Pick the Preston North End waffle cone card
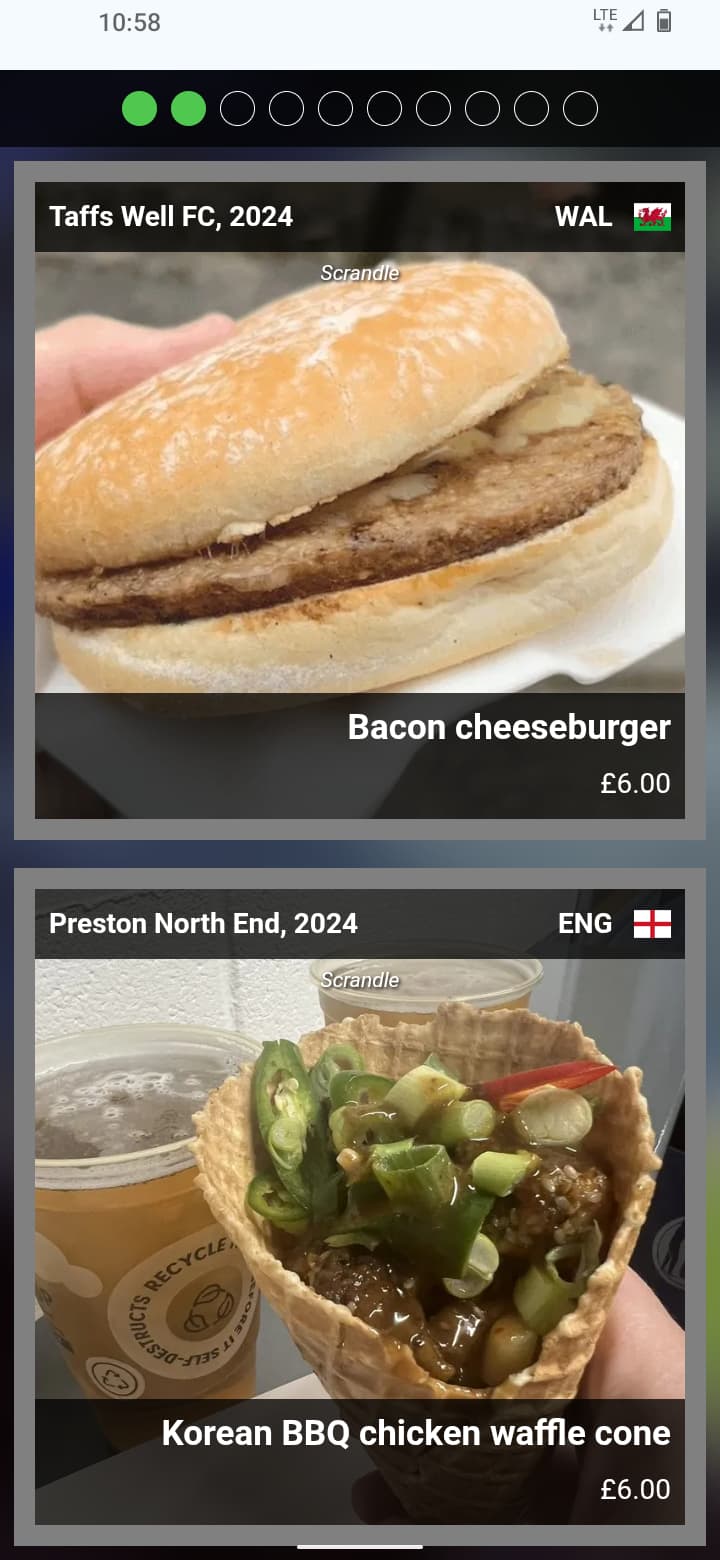720x1560 pixels. click(360, 1206)
